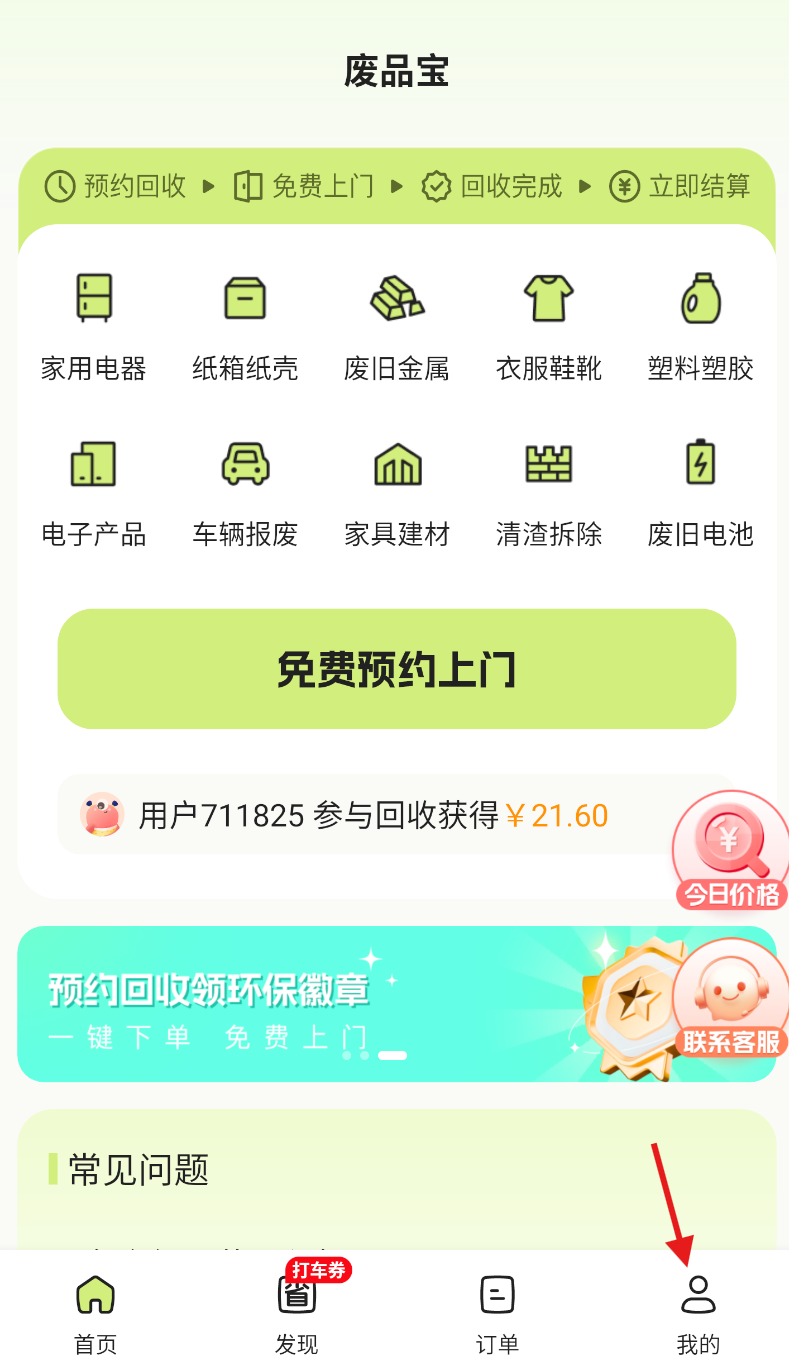This screenshot has width=789, height=1360.
Task: Switch to the 首页 home tab
Action: click(95, 1310)
